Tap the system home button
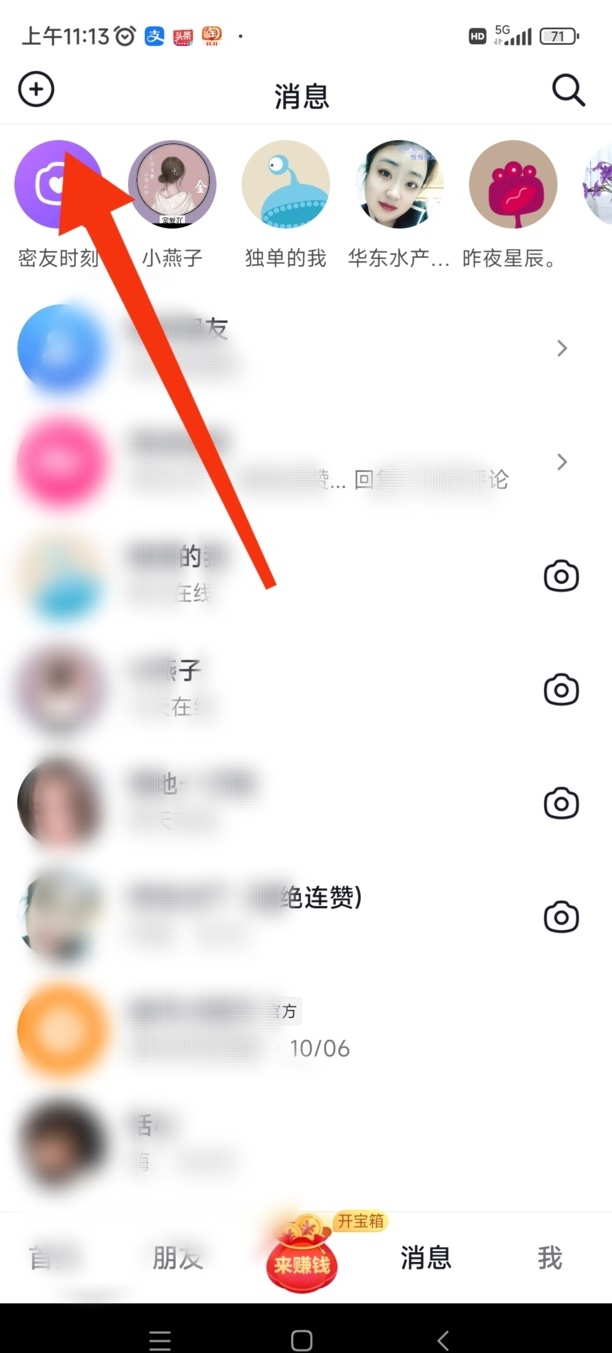612x1353 pixels. (x=302, y=1340)
